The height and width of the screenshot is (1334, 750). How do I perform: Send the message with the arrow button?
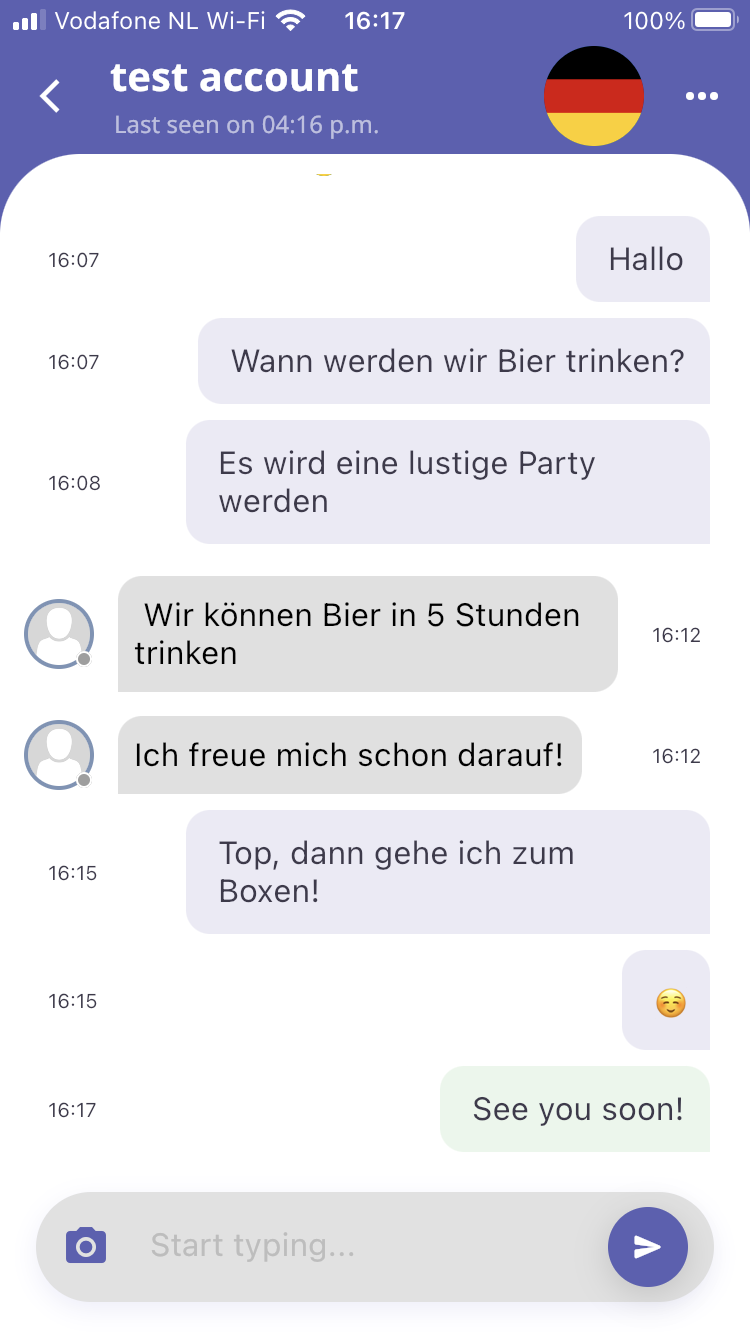click(647, 1246)
